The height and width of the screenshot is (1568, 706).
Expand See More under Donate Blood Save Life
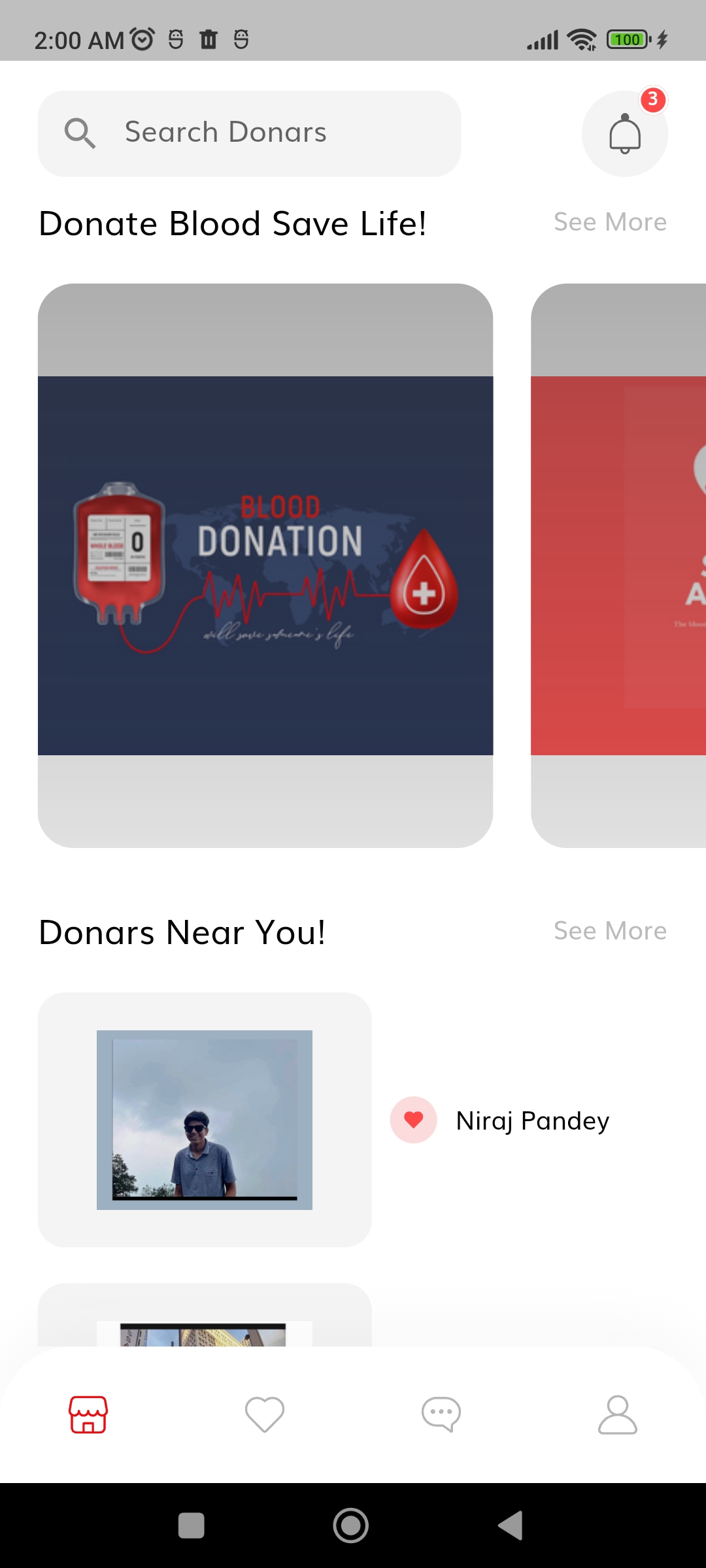pyautogui.click(x=609, y=221)
